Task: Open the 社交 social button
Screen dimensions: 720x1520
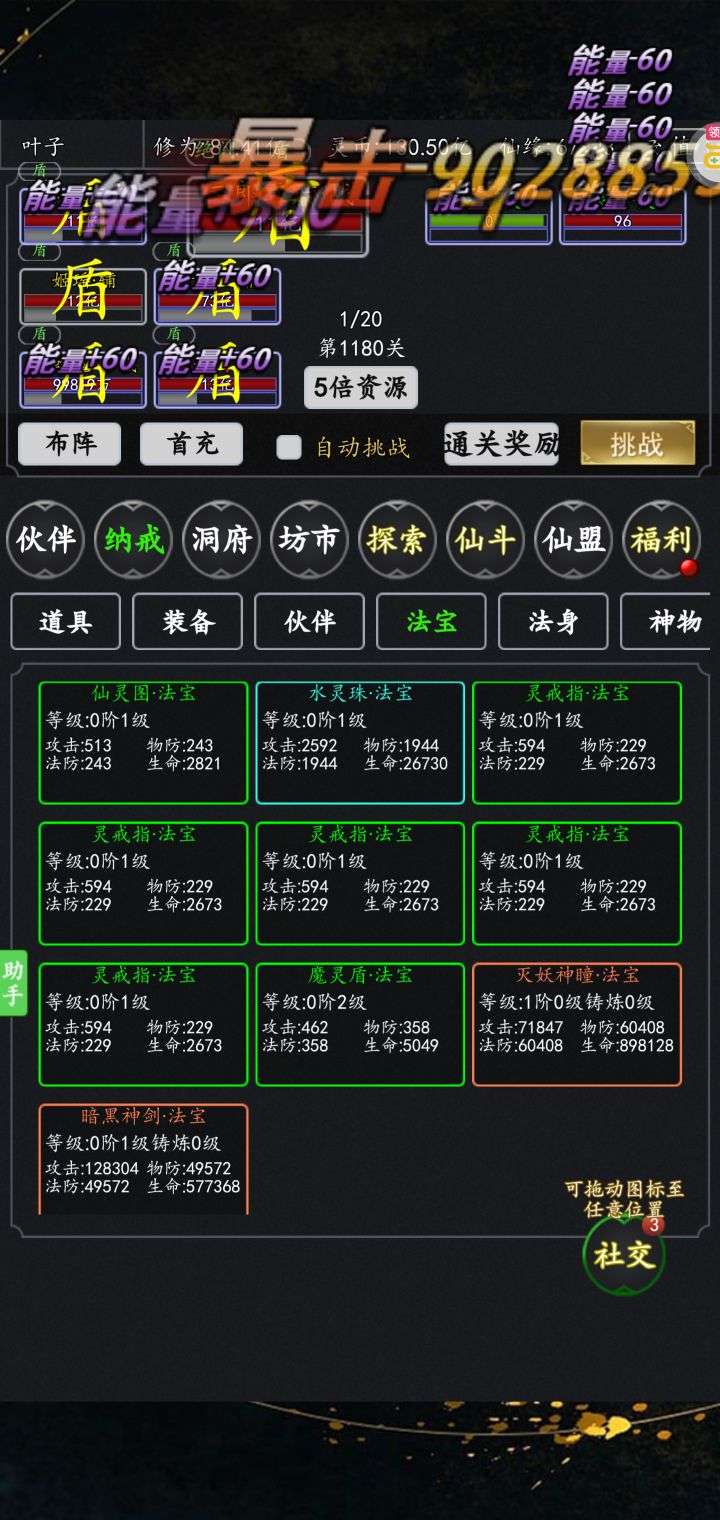Action: point(624,1255)
